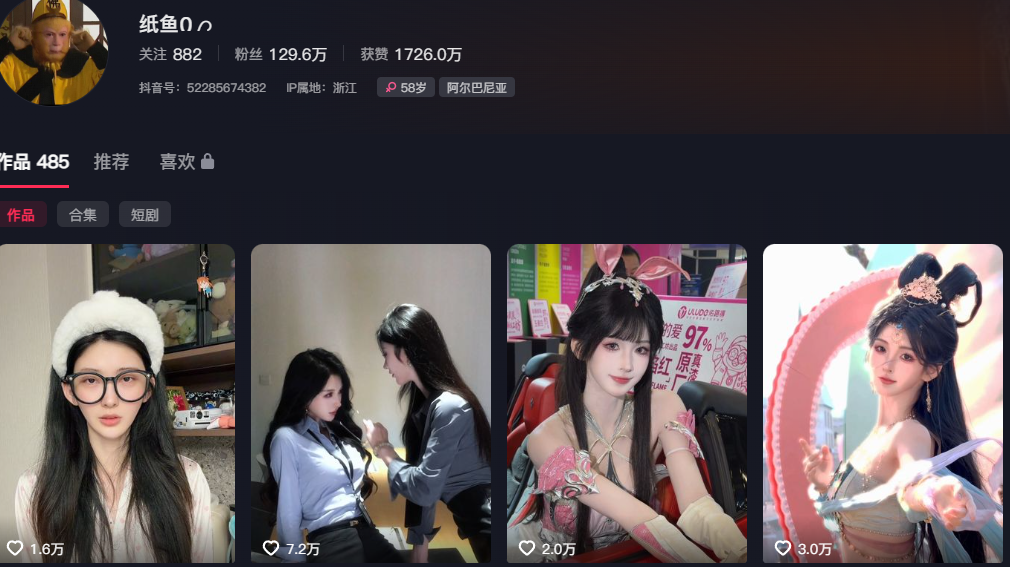This screenshot has width=1010, height=567.
Task: Select the 合集 filter chip
Action: pos(83,215)
